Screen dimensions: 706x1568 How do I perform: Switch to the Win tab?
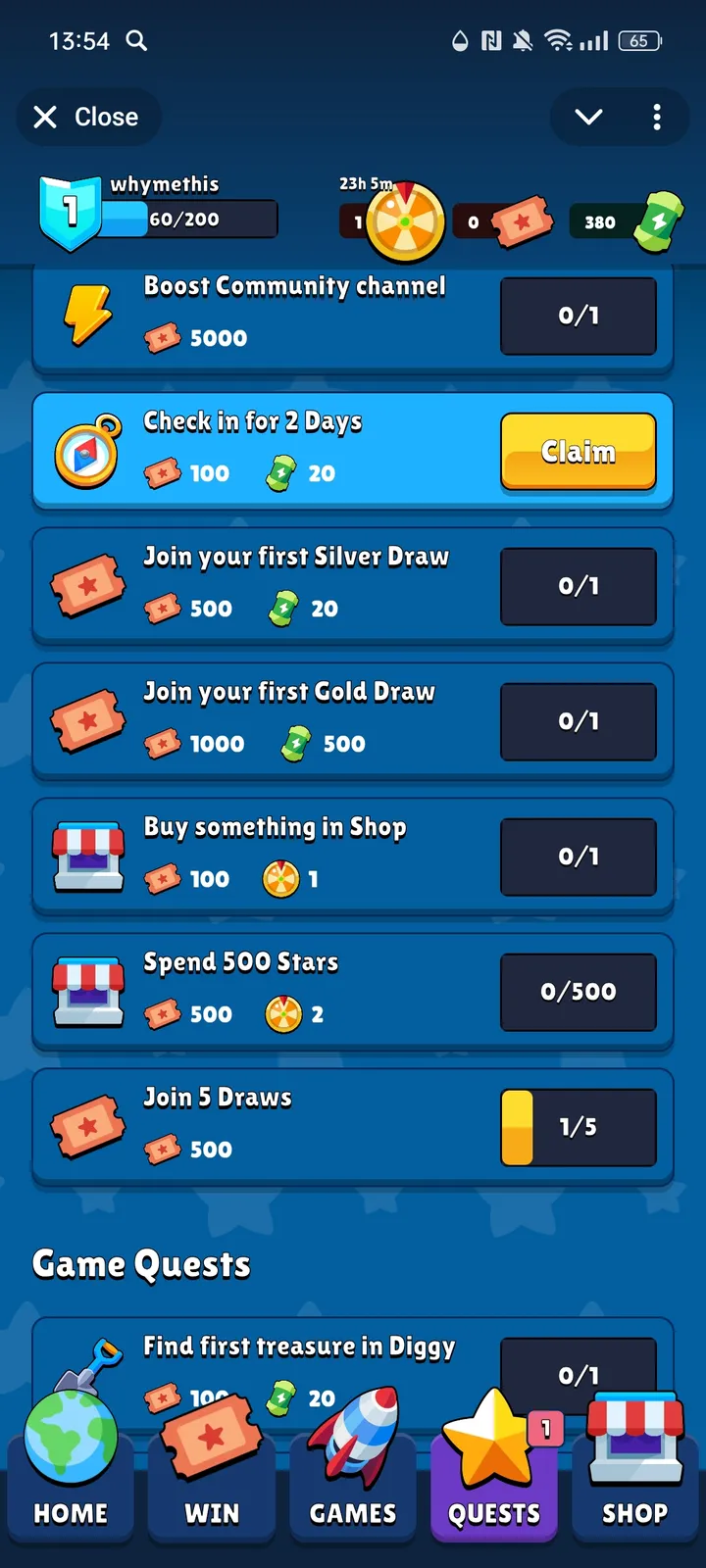(x=212, y=1480)
